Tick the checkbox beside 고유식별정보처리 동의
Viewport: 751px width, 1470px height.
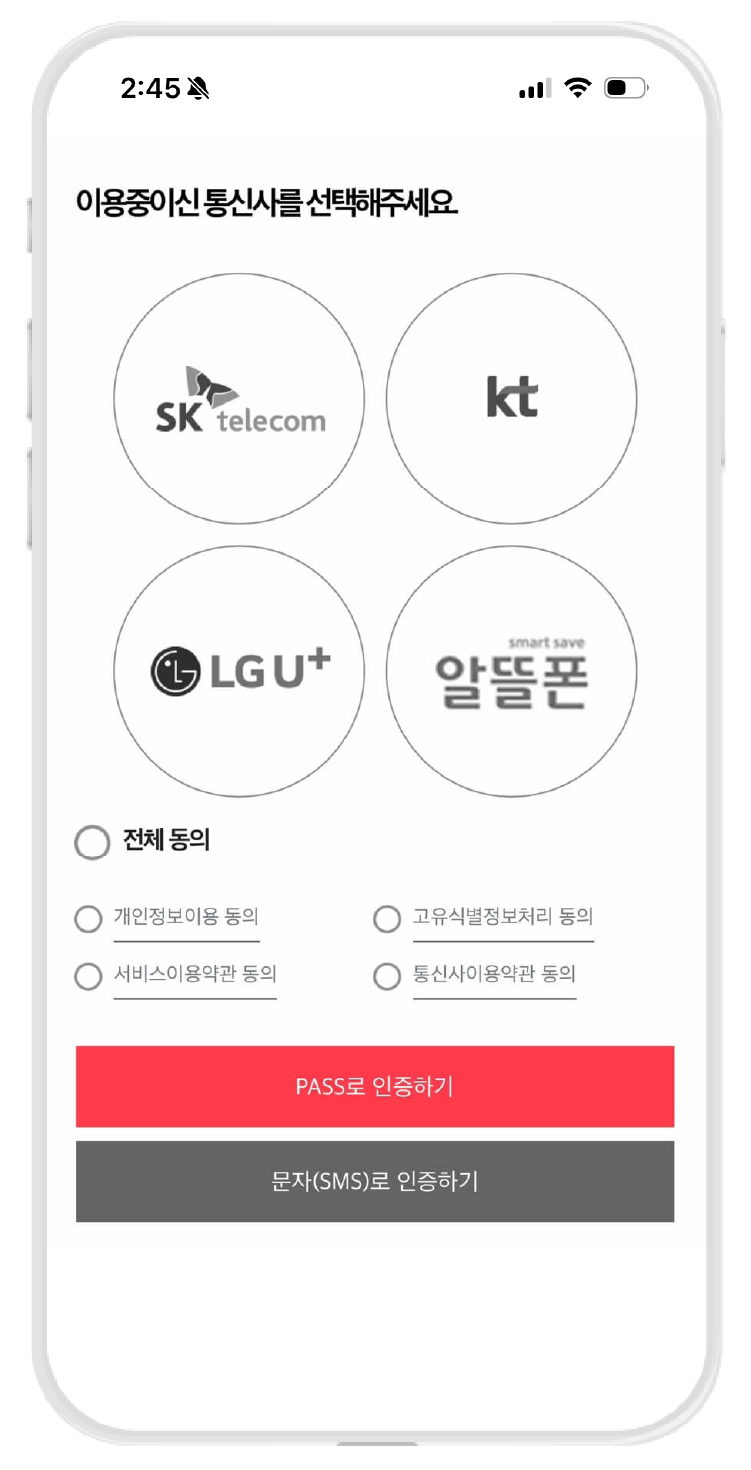pos(387,919)
